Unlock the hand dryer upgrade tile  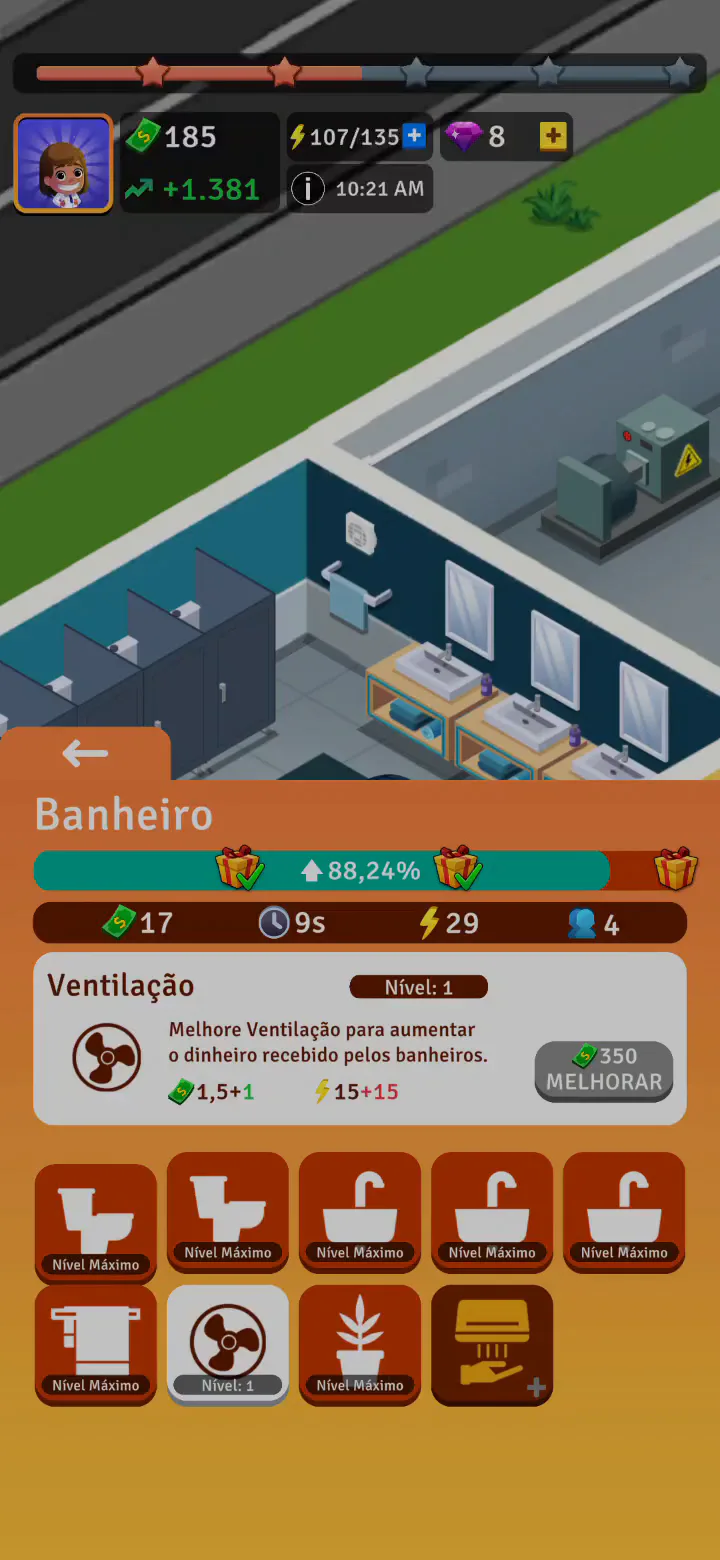[x=492, y=1345]
